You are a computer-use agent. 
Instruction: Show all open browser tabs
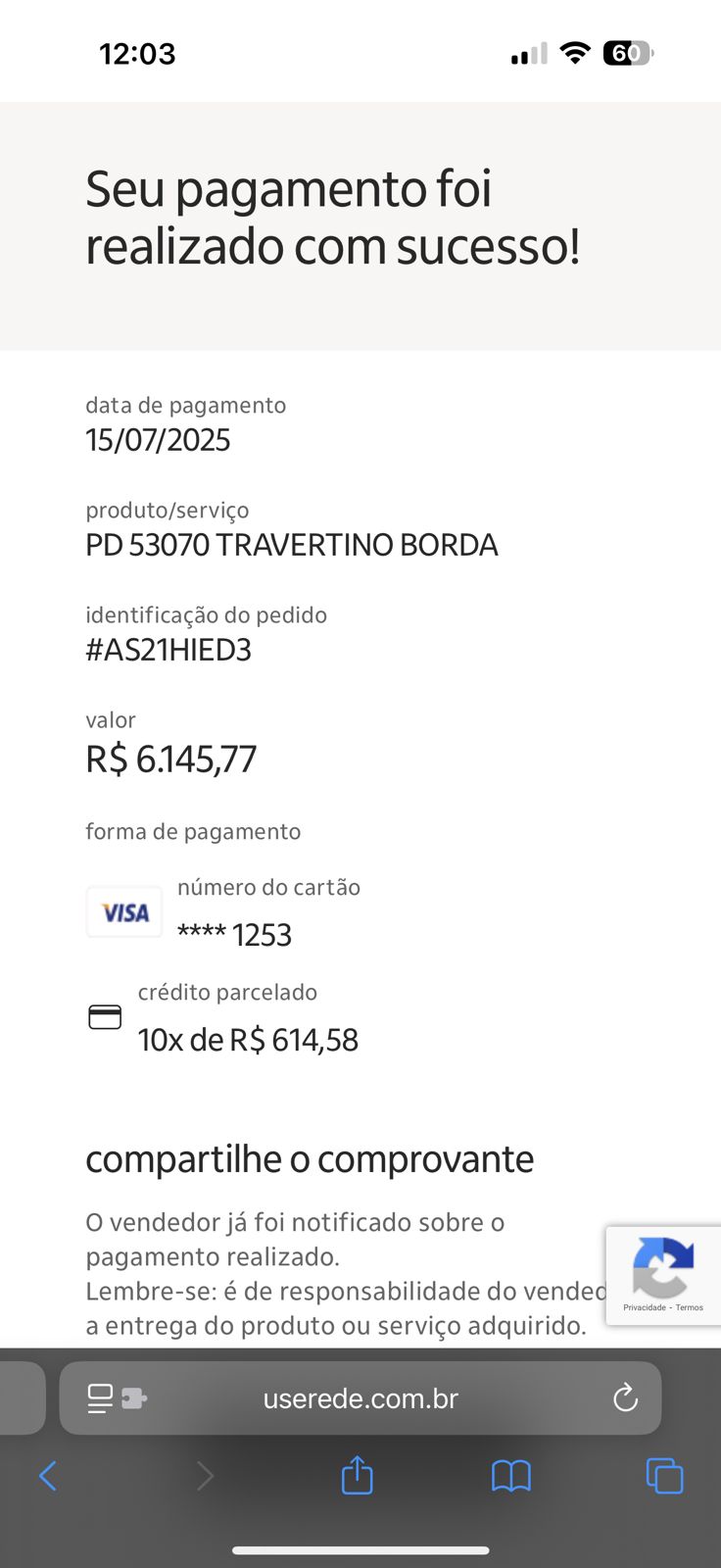click(x=664, y=1476)
